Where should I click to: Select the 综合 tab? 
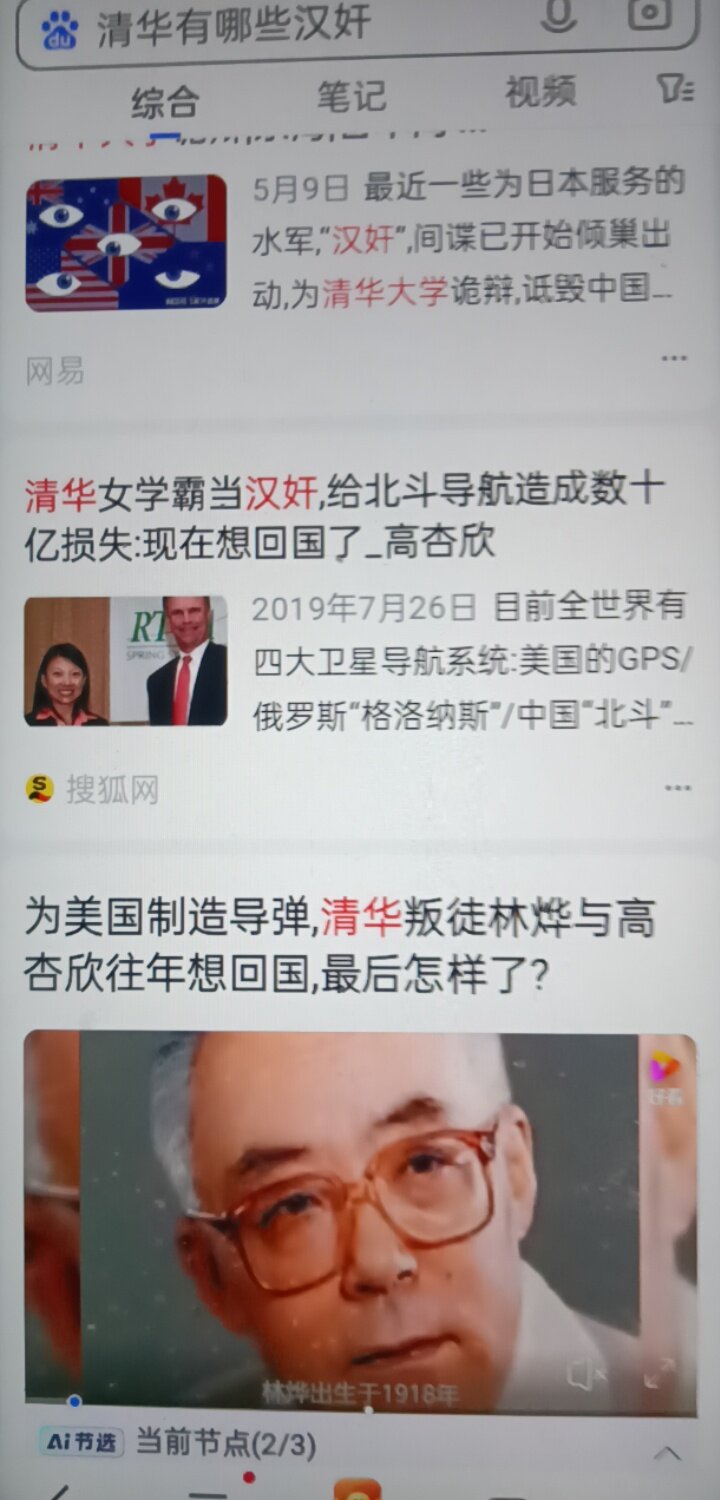164,102
